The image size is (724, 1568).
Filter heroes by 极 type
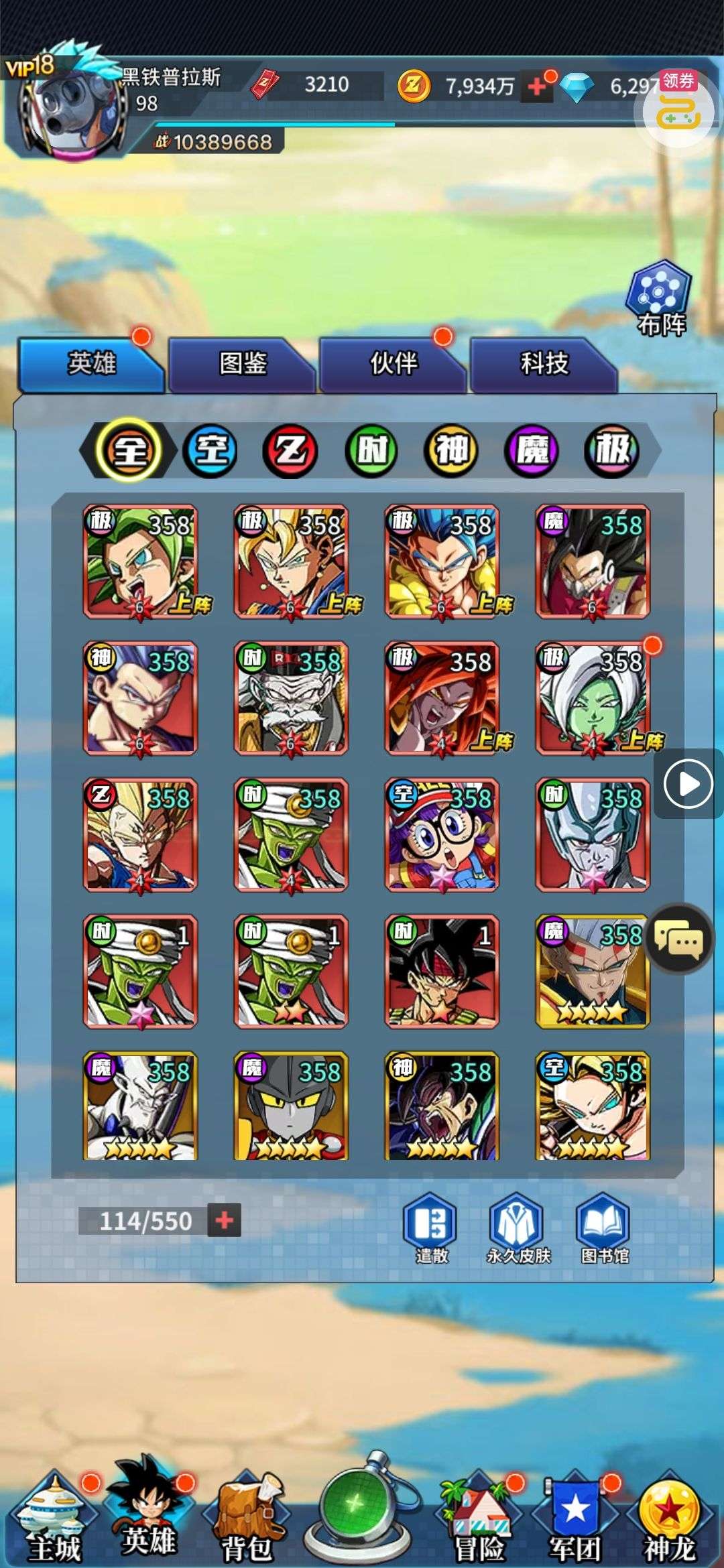coord(611,450)
